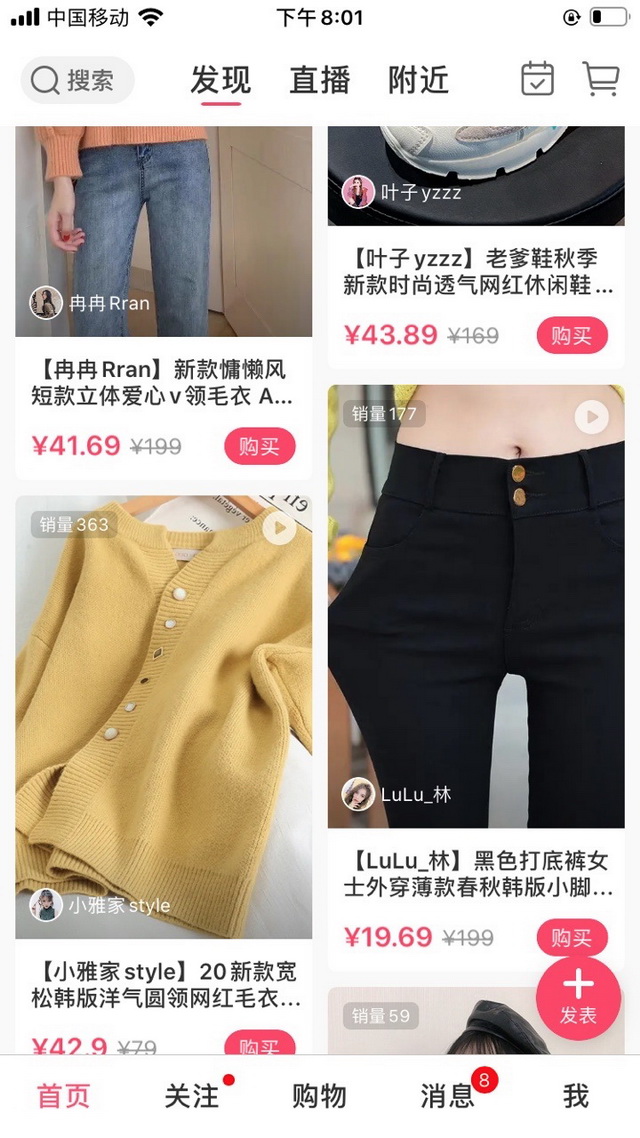This screenshot has height=1138, width=640.
Task: Open the 搜索 search box
Action: point(77,80)
